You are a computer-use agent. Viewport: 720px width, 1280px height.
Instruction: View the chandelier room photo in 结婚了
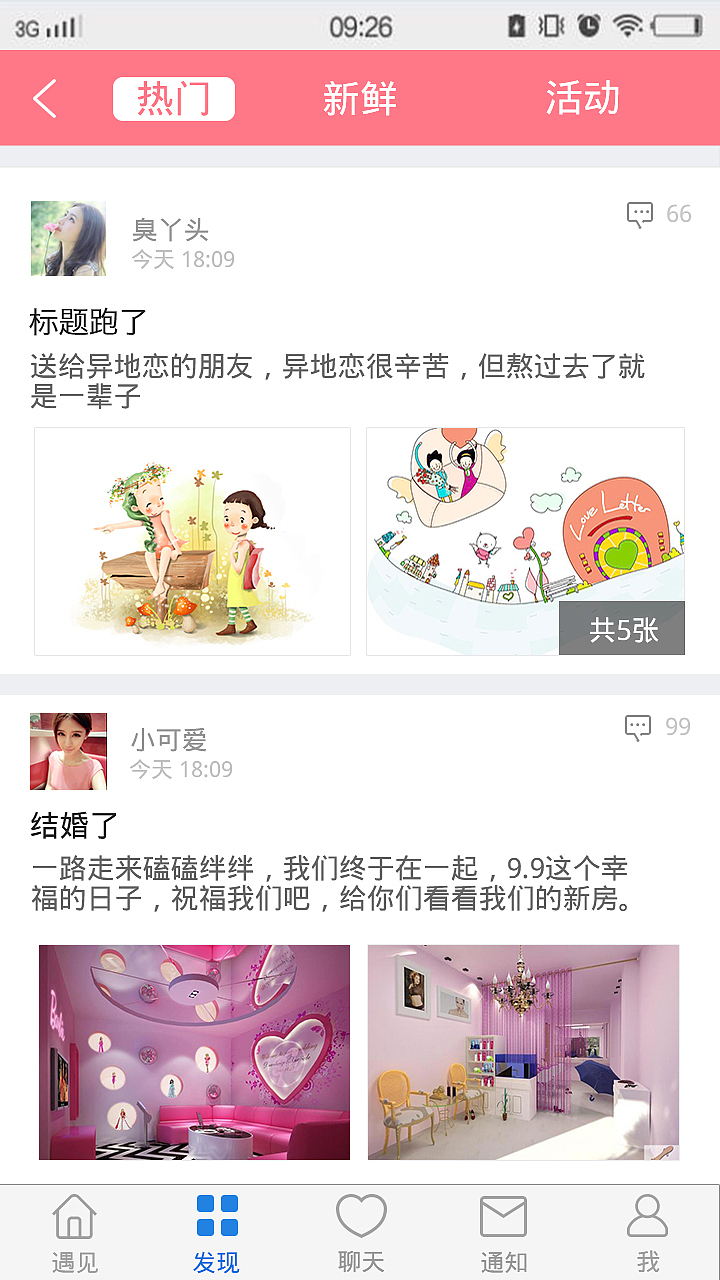point(523,1052)
